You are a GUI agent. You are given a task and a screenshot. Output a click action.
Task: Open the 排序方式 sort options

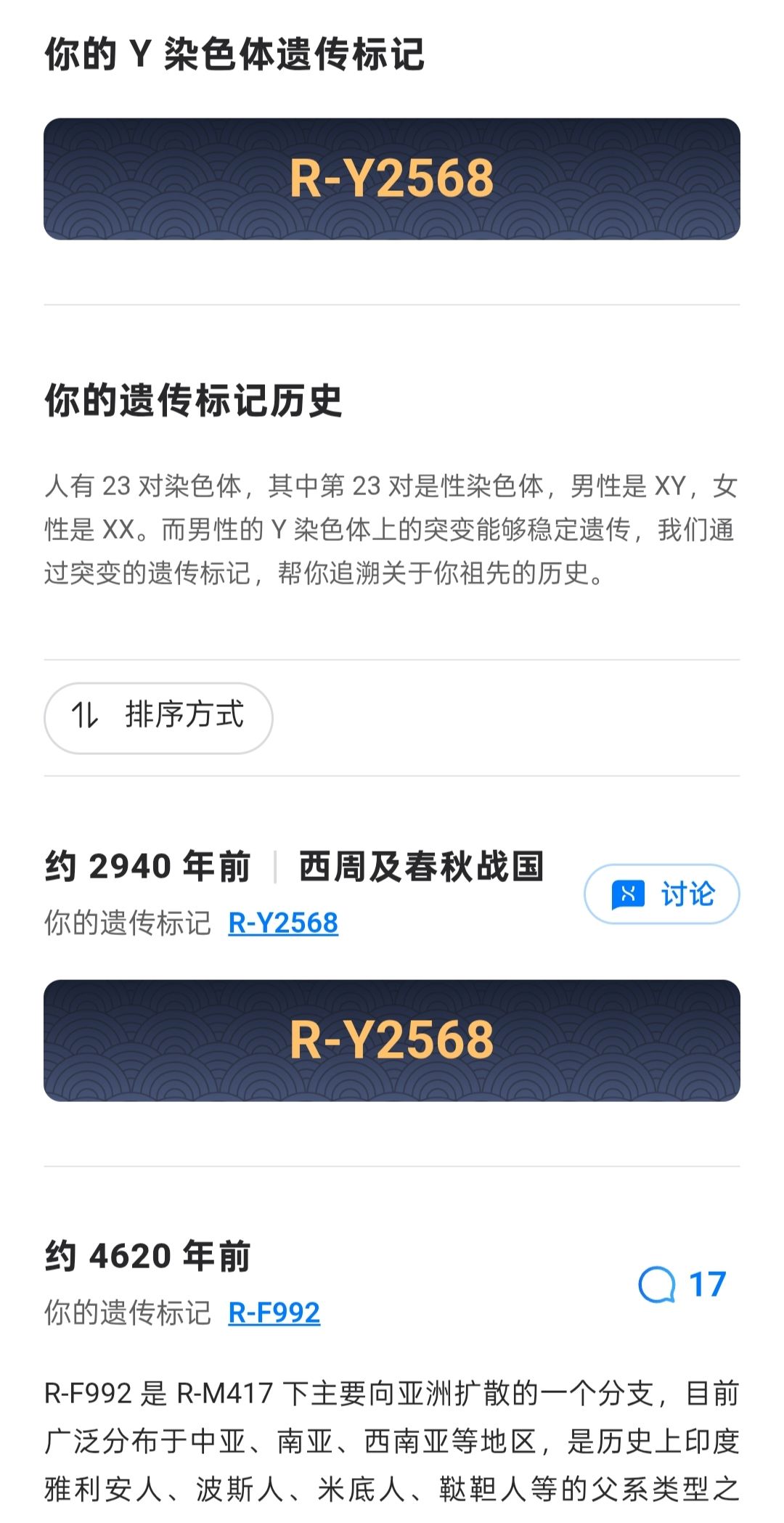[158, 717]
